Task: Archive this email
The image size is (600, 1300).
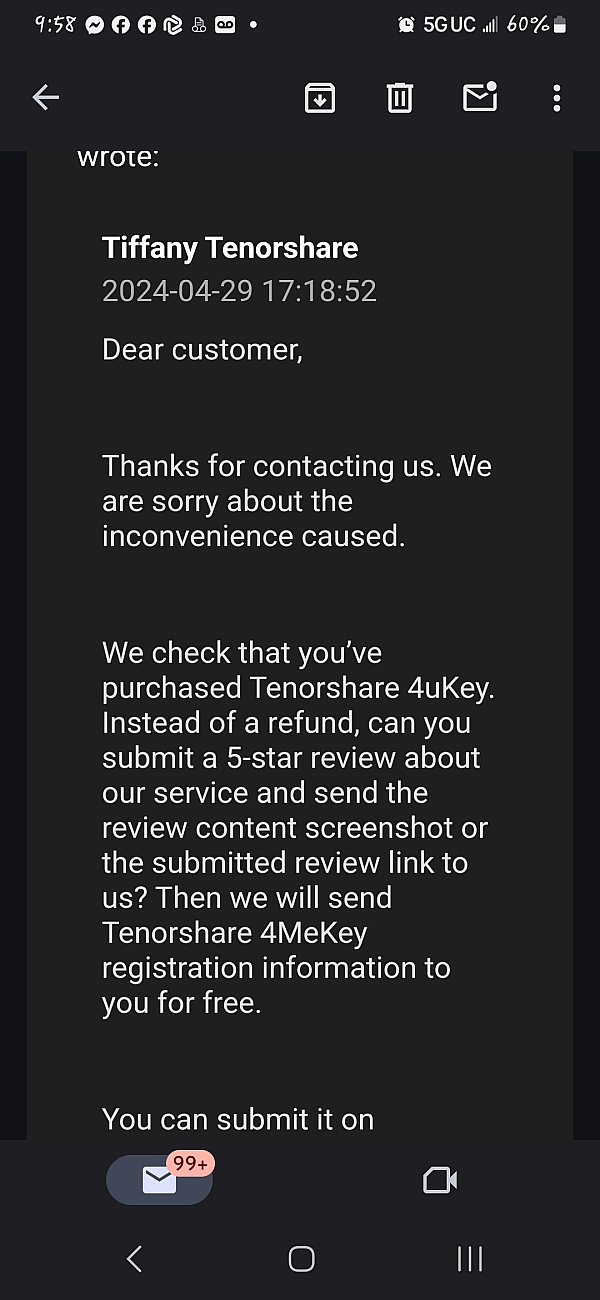Action: [320, 97]
